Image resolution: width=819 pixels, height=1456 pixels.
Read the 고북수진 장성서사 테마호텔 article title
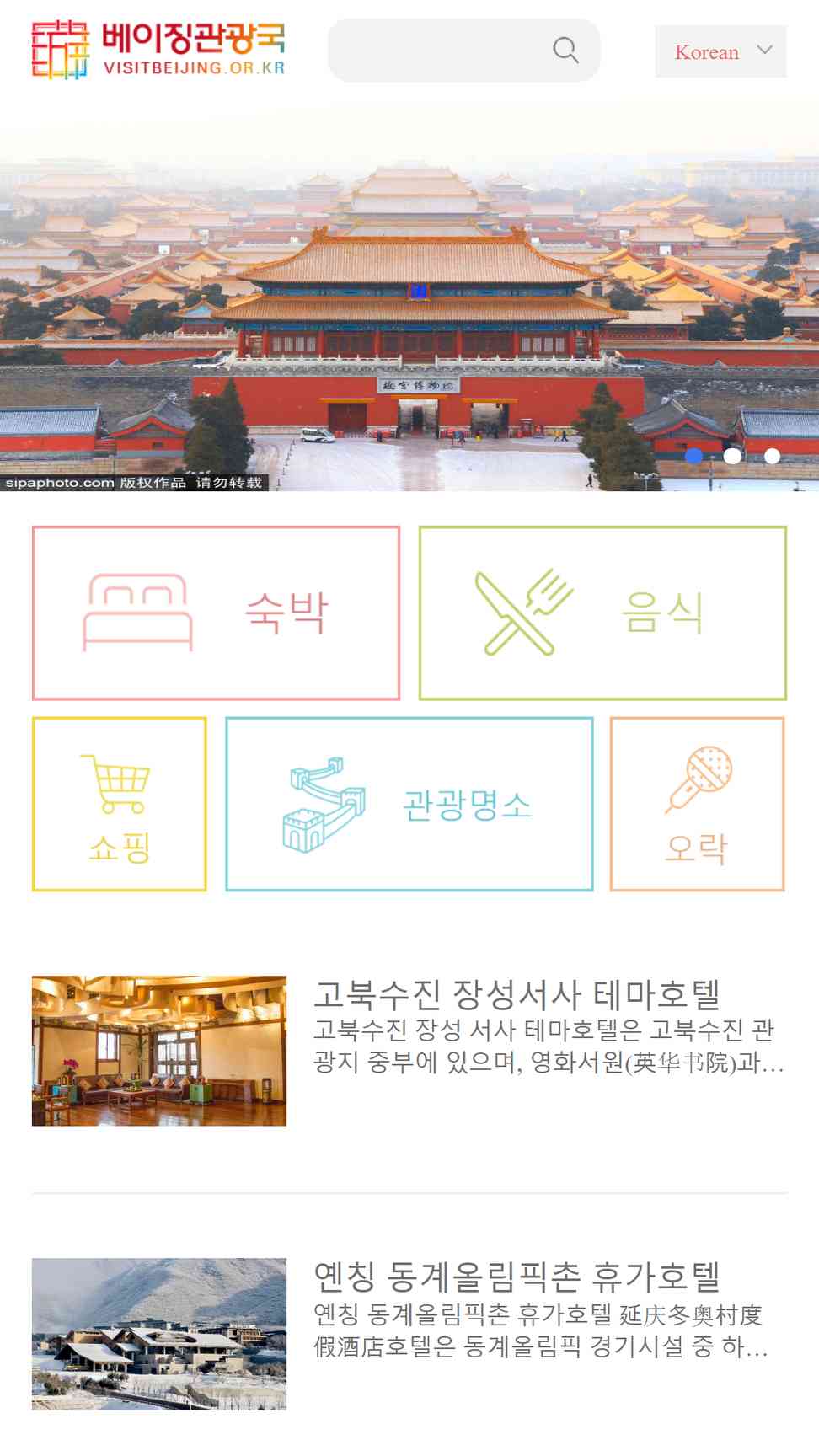pos(517,994)
